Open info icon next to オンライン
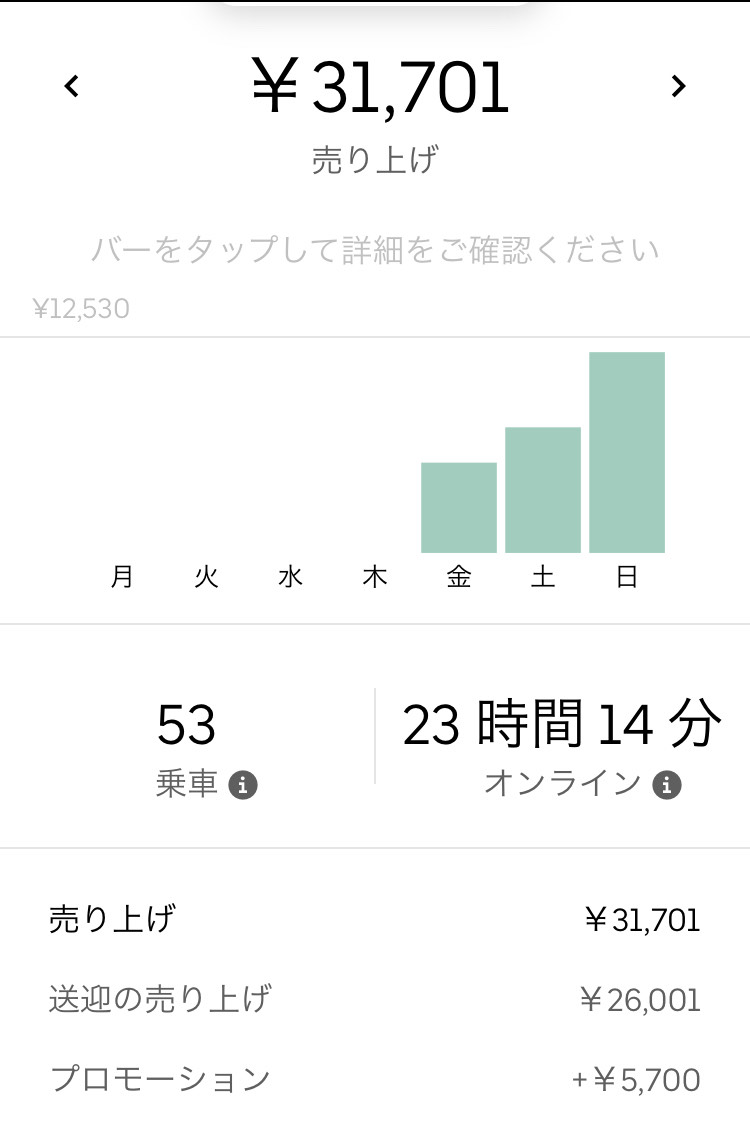Screen dimensions: 750x1131 coord(666,785)
